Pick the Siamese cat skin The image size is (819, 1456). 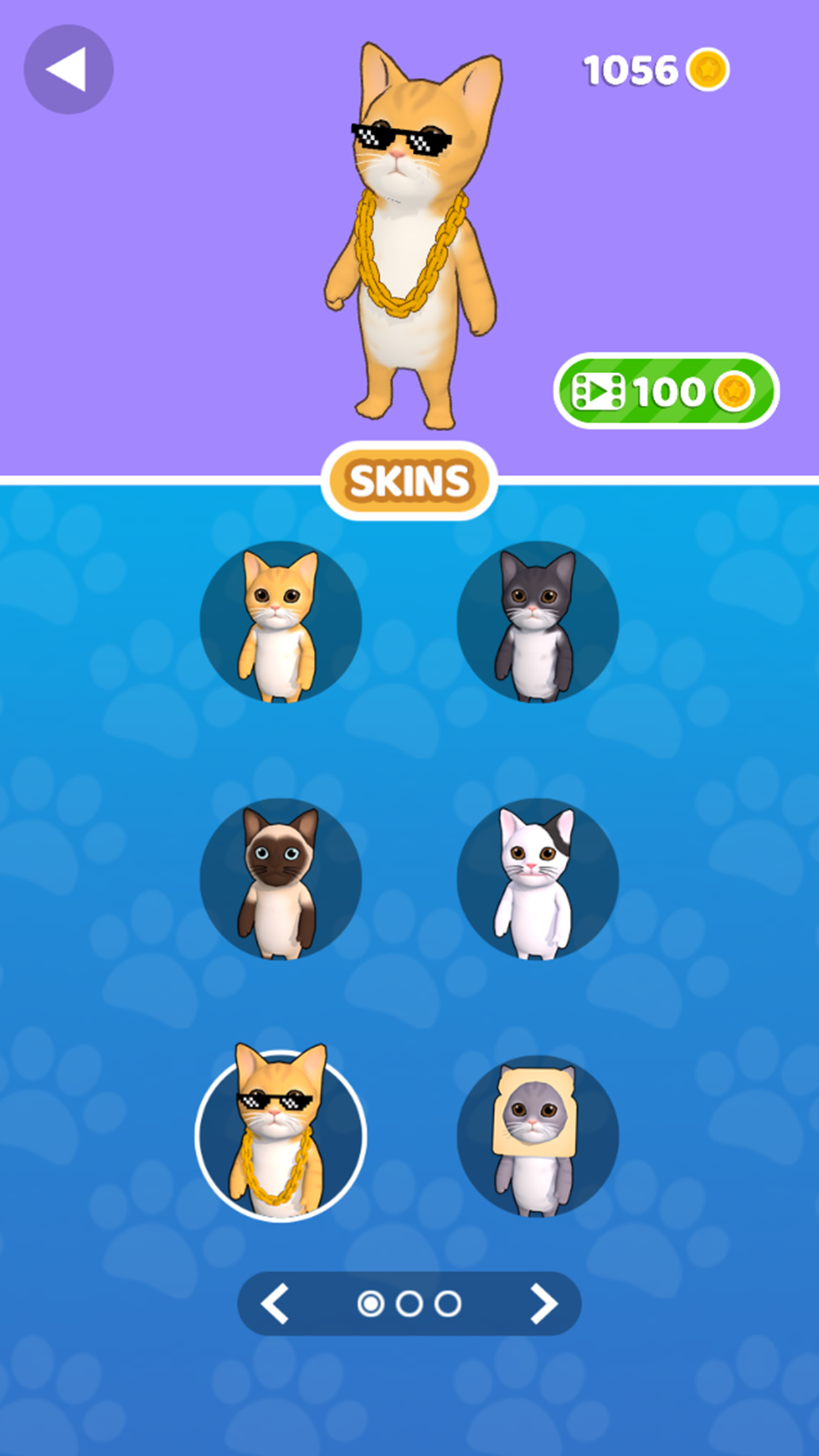point(280,879)
